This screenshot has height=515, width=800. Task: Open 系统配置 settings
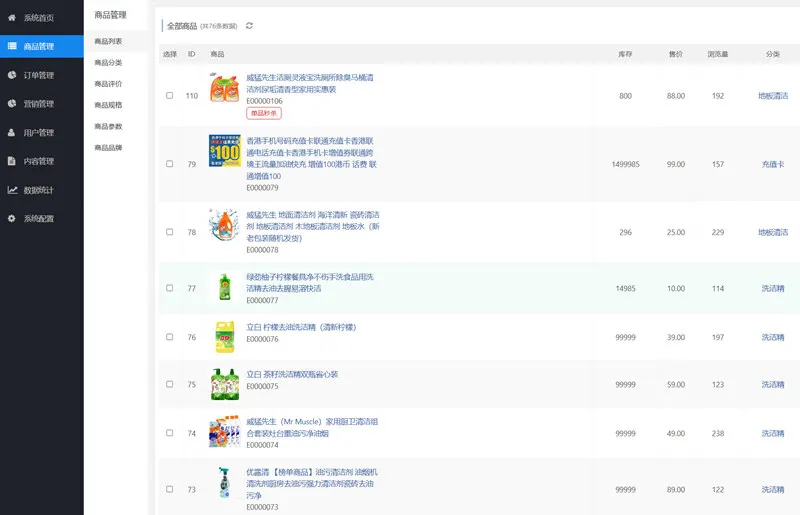[x=39, y=218]
